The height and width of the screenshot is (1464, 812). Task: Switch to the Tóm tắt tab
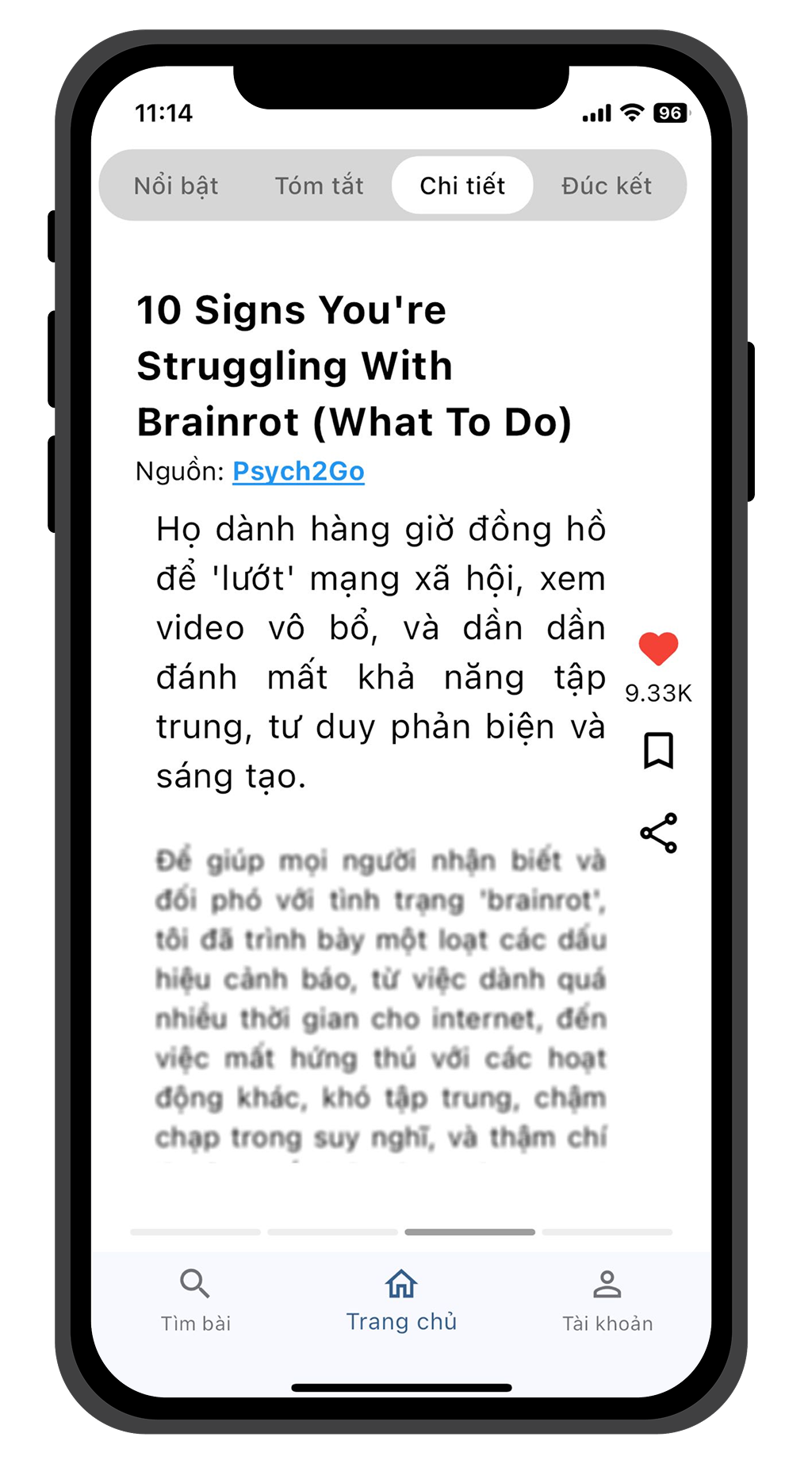point(319,186)
